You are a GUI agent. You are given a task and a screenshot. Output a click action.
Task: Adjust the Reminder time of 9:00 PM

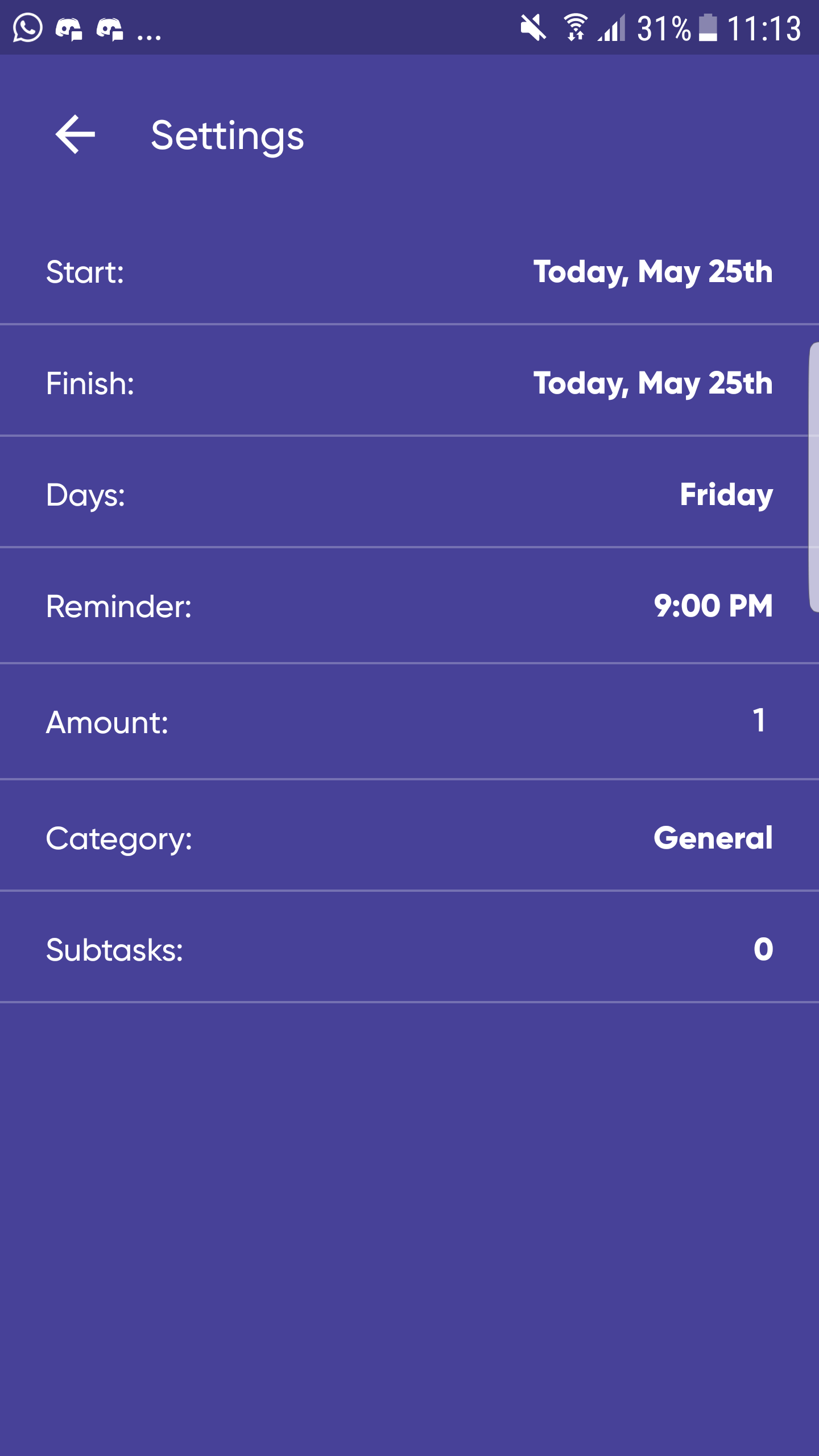tap(409, 606)
